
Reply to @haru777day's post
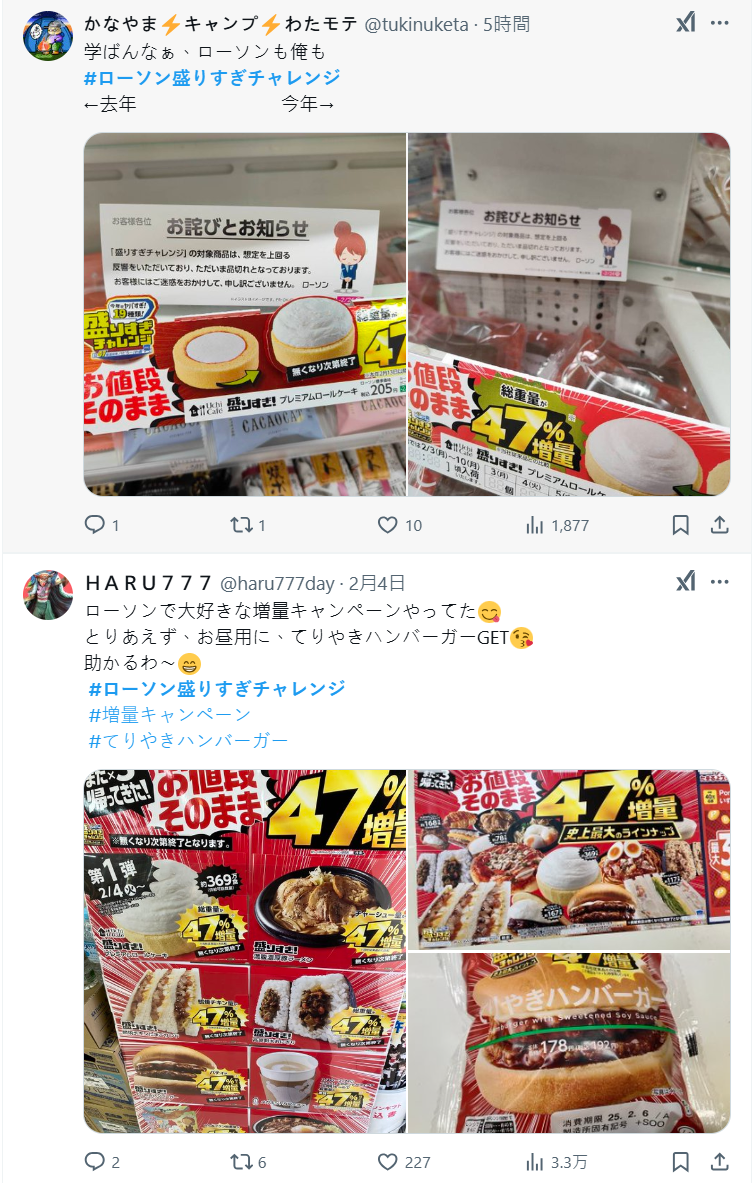point(95,1162)
